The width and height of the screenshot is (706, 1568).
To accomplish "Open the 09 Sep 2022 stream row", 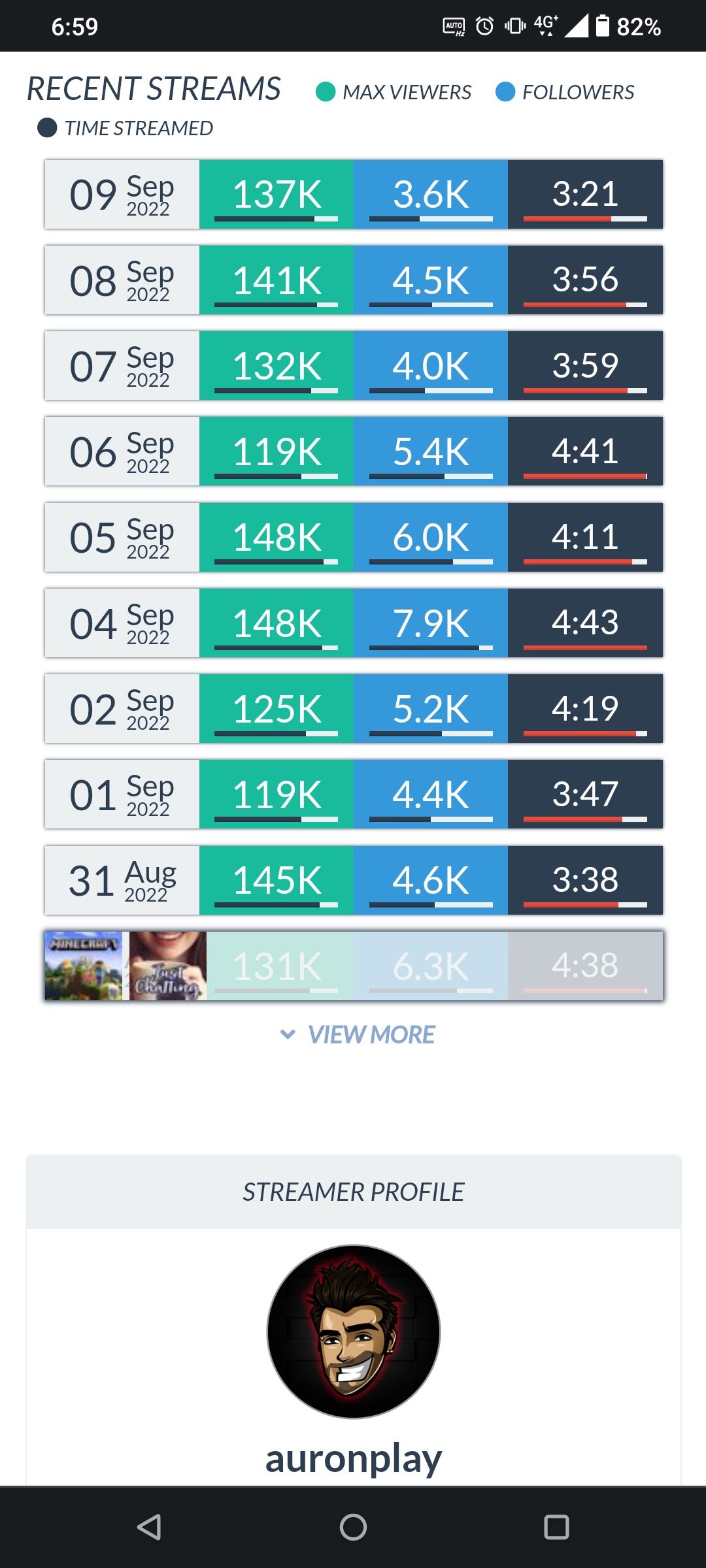I will click(x=353, y=194).
